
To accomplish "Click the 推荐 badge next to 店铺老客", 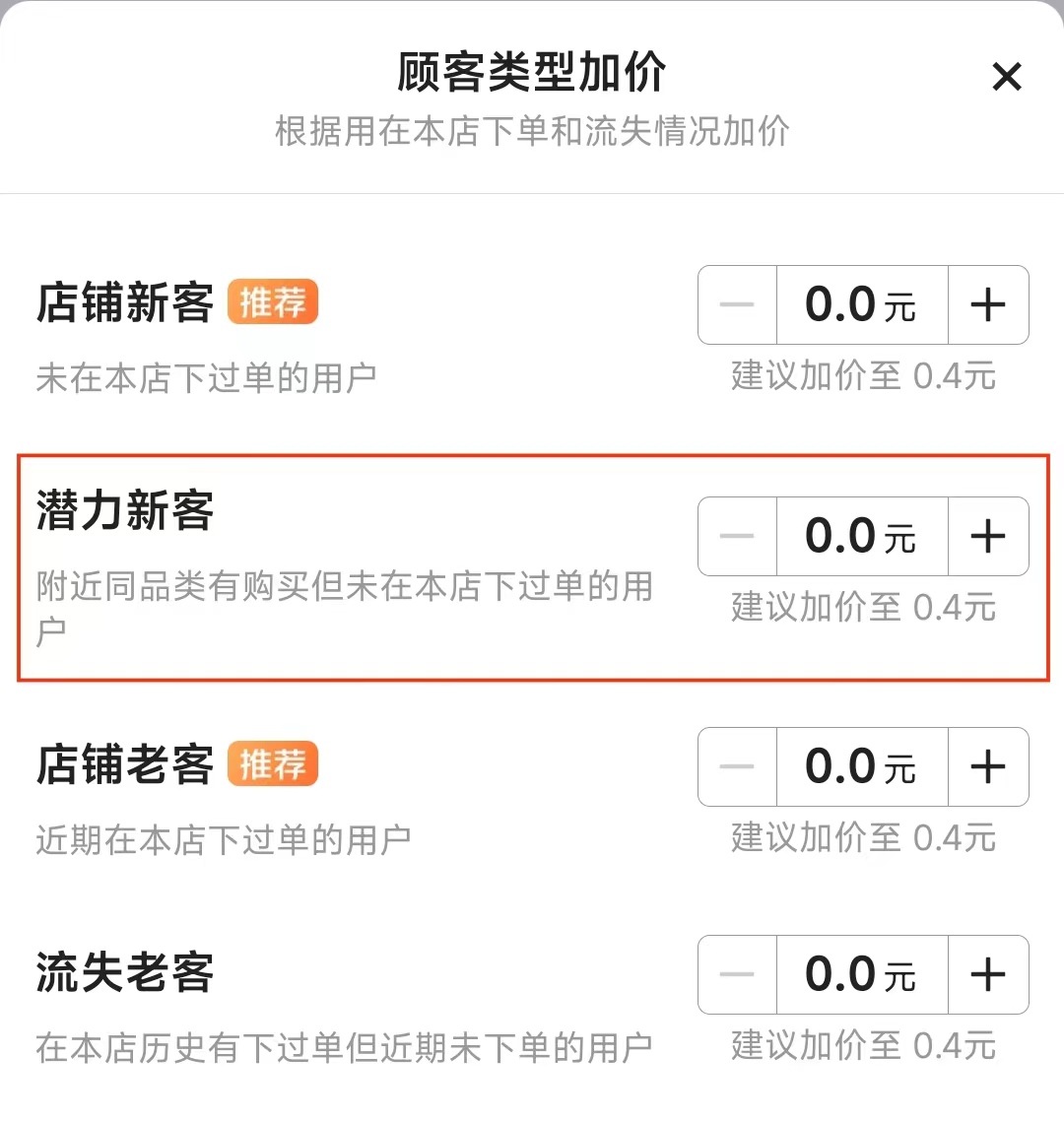I will (271, 763).
